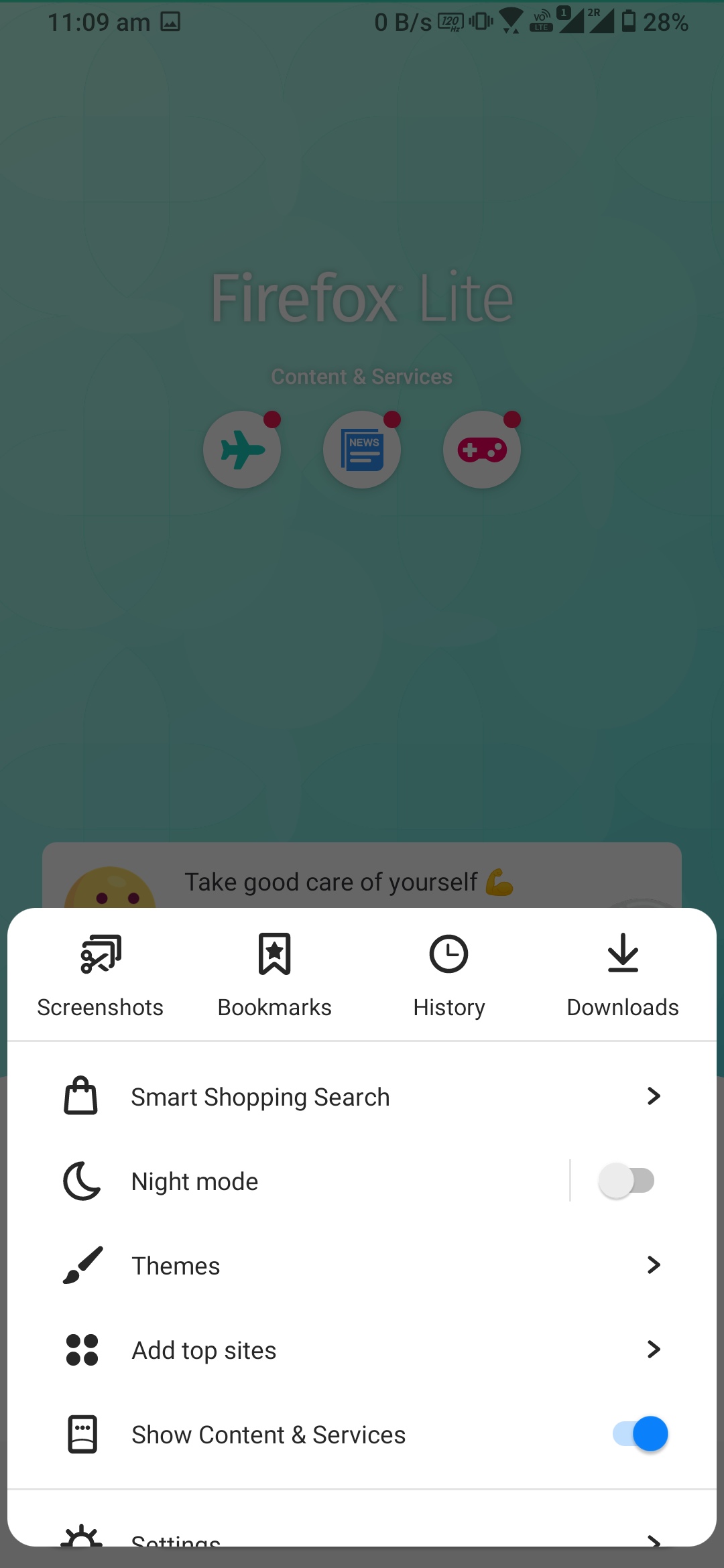Select the Themes paintbrush to pick a theme

pos(81,1265)
